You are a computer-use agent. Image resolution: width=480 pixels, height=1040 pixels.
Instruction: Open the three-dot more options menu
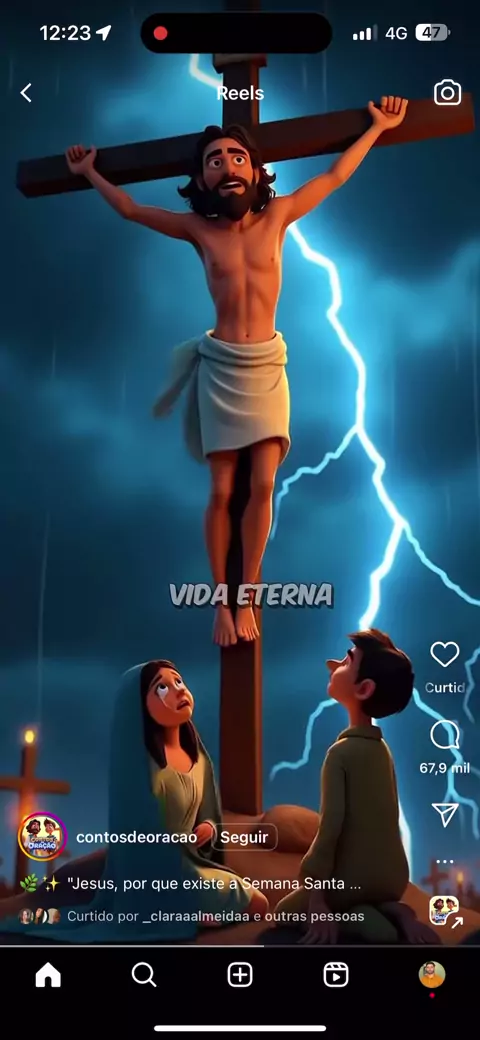[445, 862]
